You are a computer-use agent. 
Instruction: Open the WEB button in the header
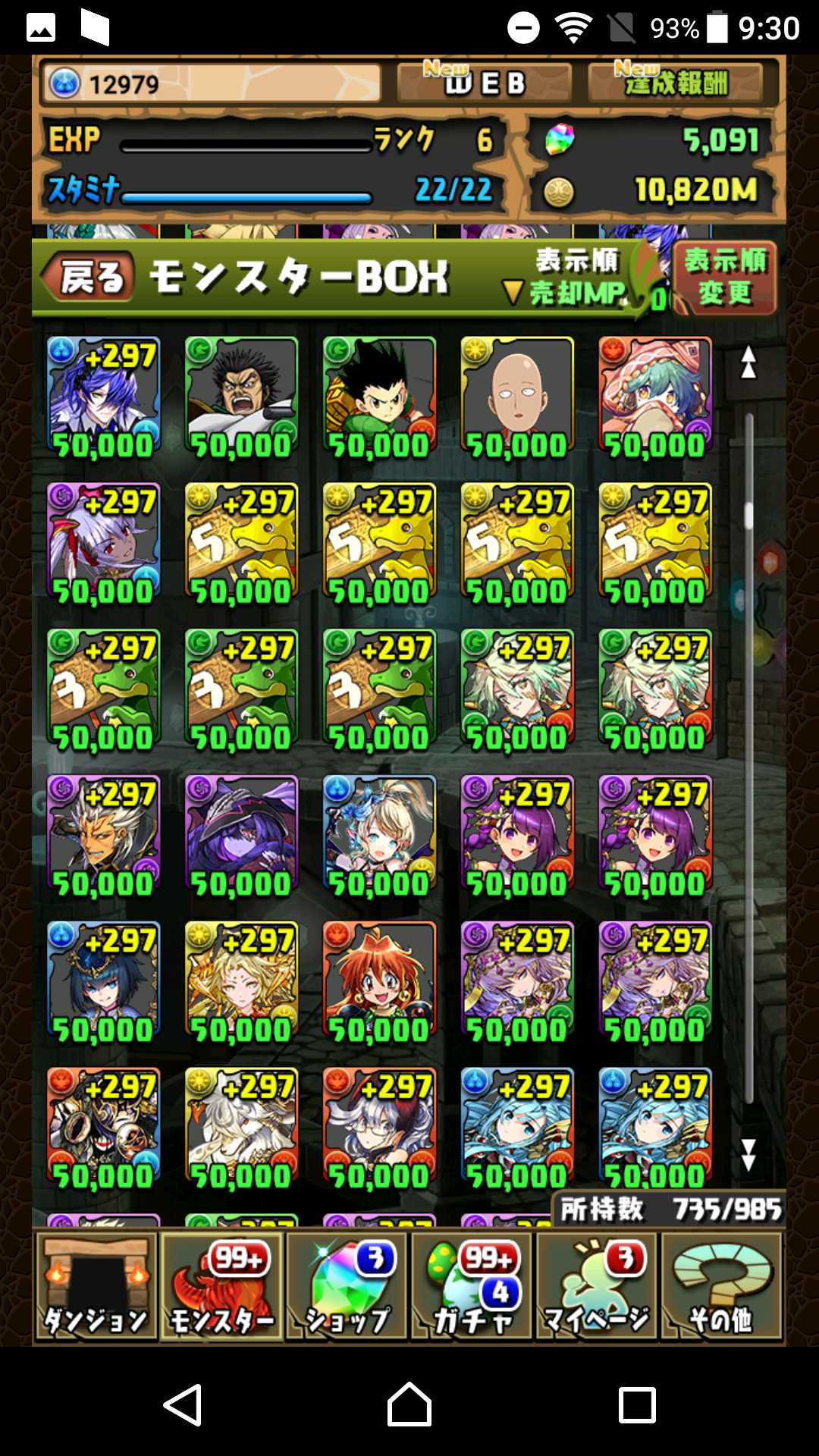point(484,83)
